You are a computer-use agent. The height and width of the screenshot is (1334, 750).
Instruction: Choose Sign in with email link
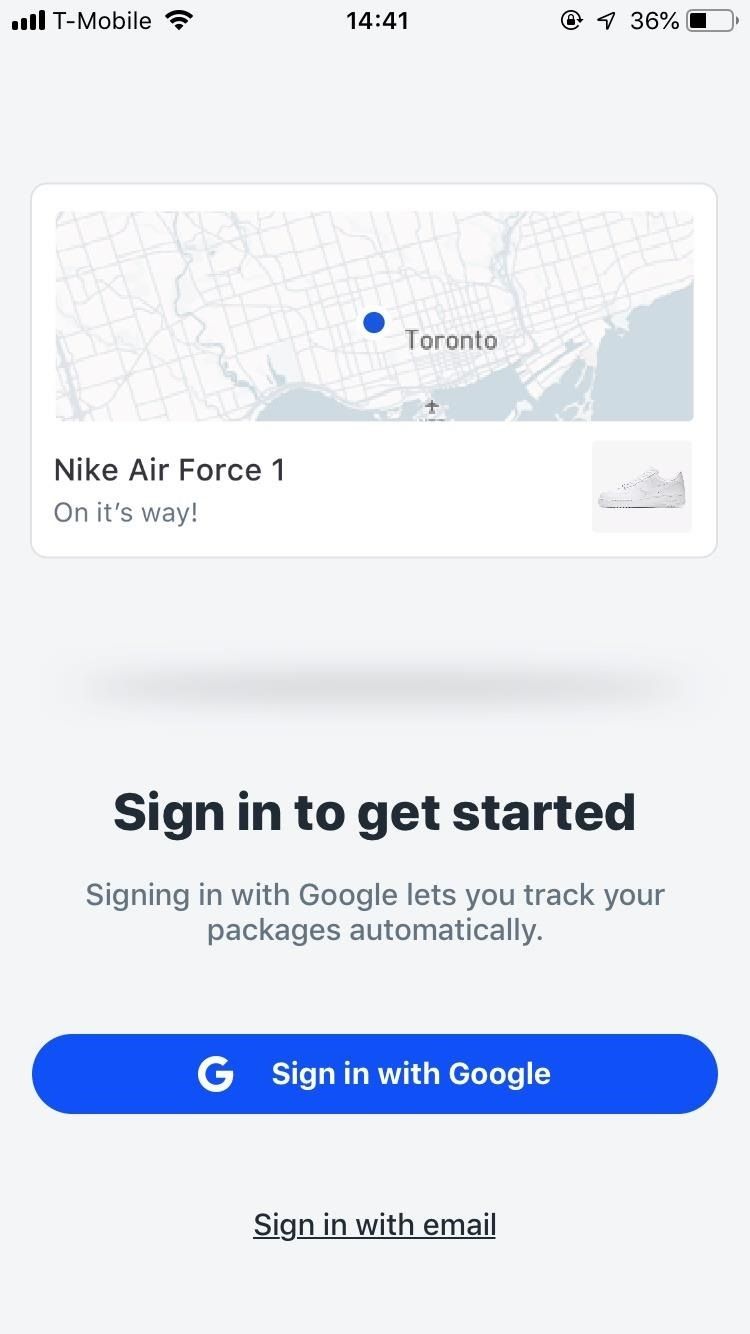click(375, 1224)
